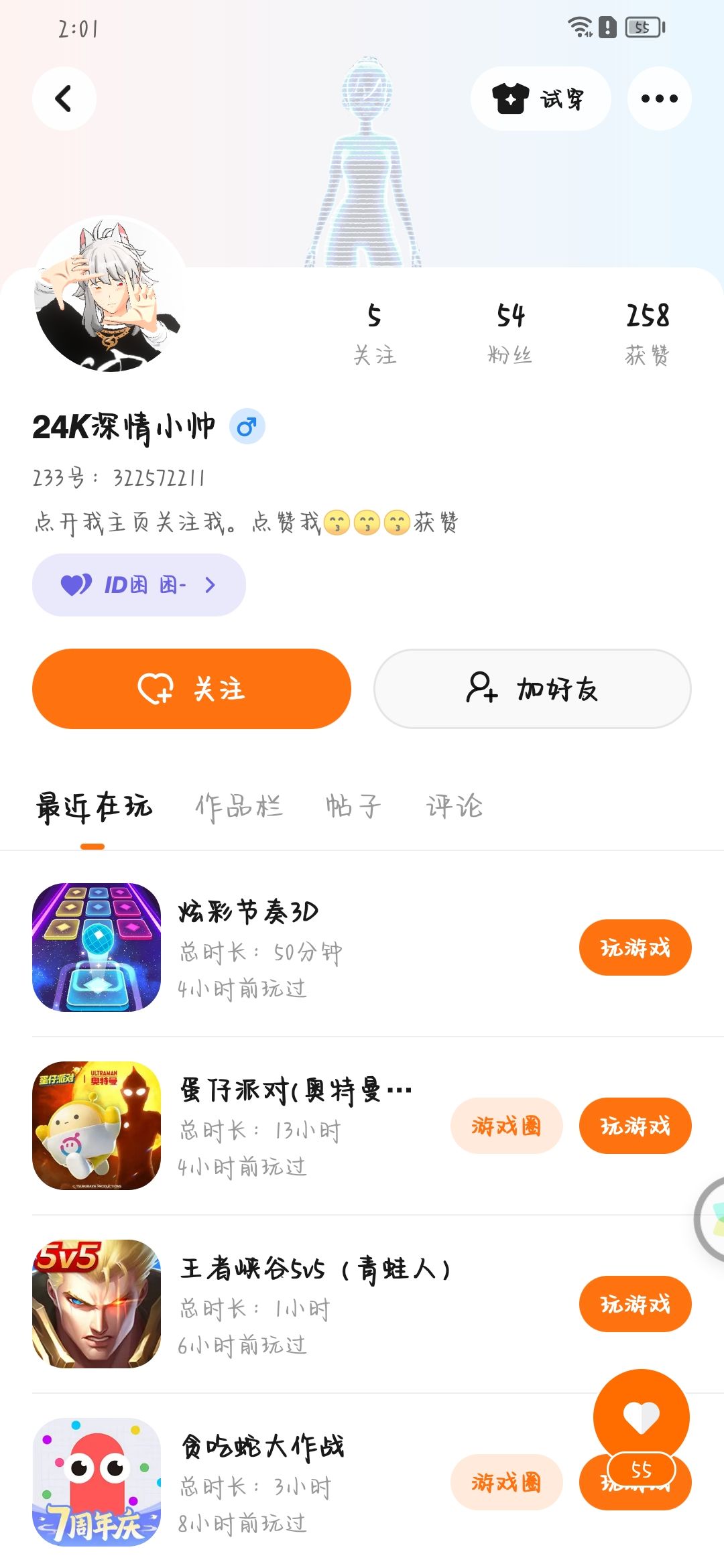This screenshot has height=1568, width=724.
Task: Open 游戏圈 for 蛋仔派对
Action: 506,1126
